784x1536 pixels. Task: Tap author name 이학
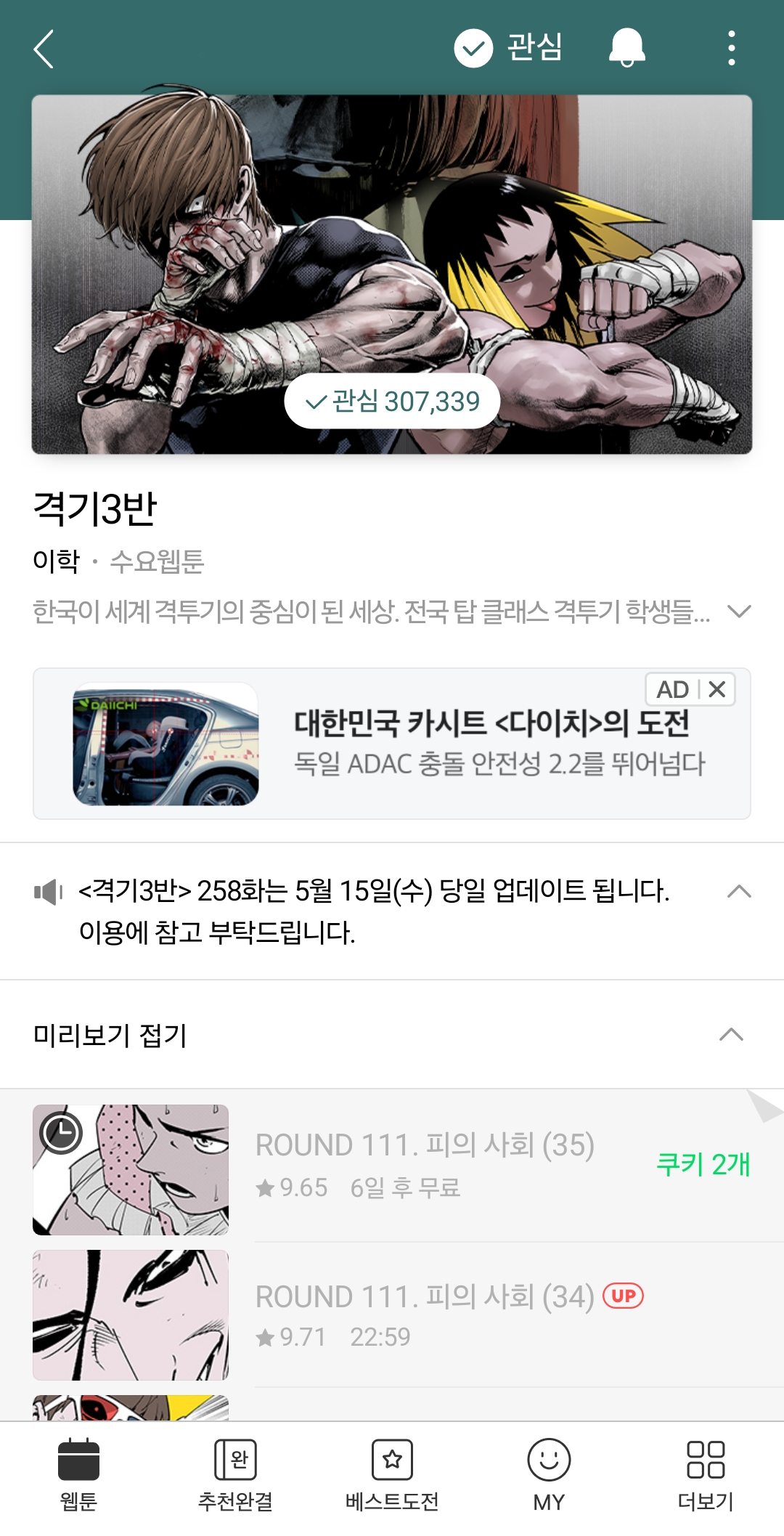56,561
